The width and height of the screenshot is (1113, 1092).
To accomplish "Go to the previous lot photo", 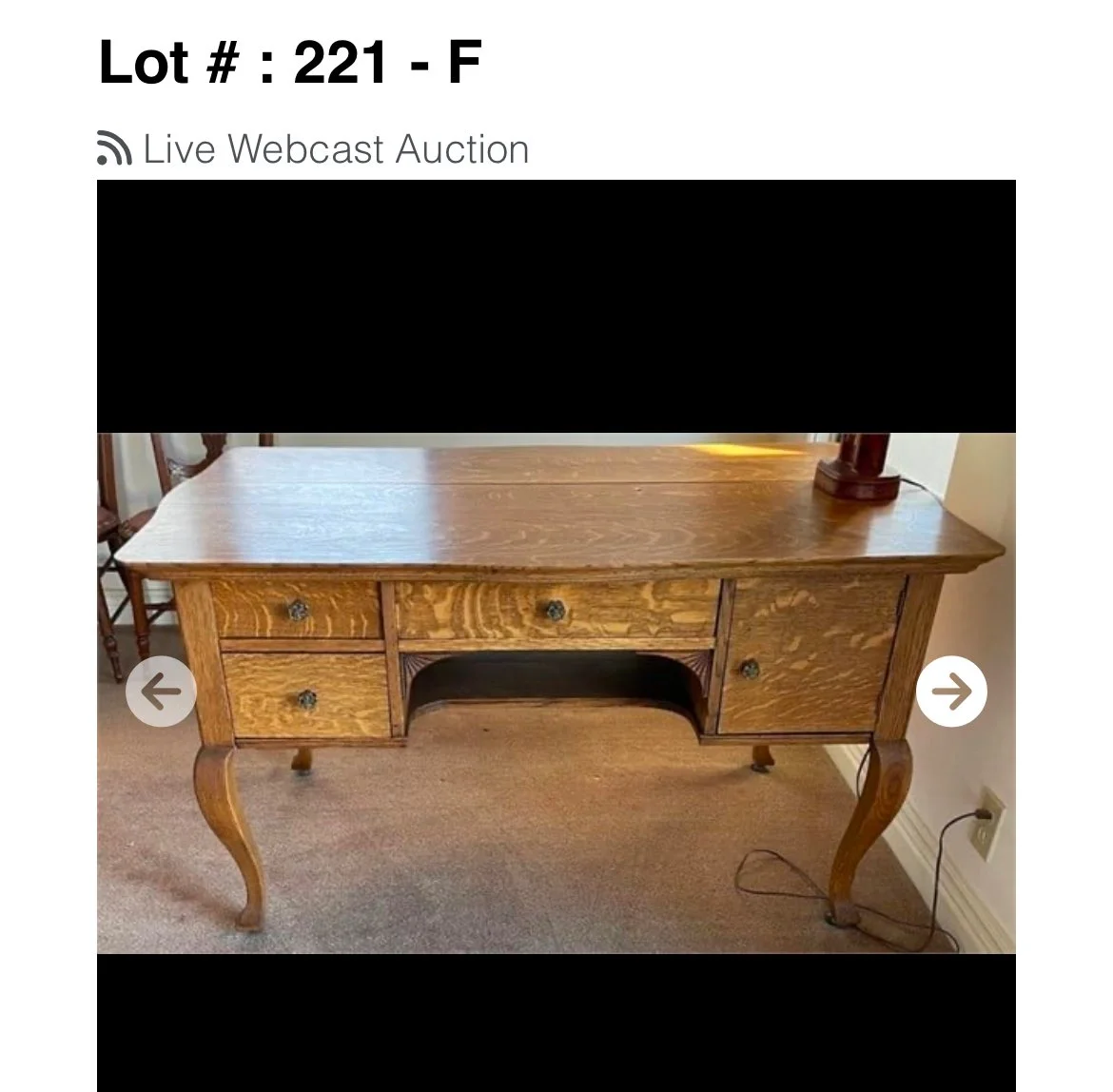I will pyautogui.click(x=161, y=692).
